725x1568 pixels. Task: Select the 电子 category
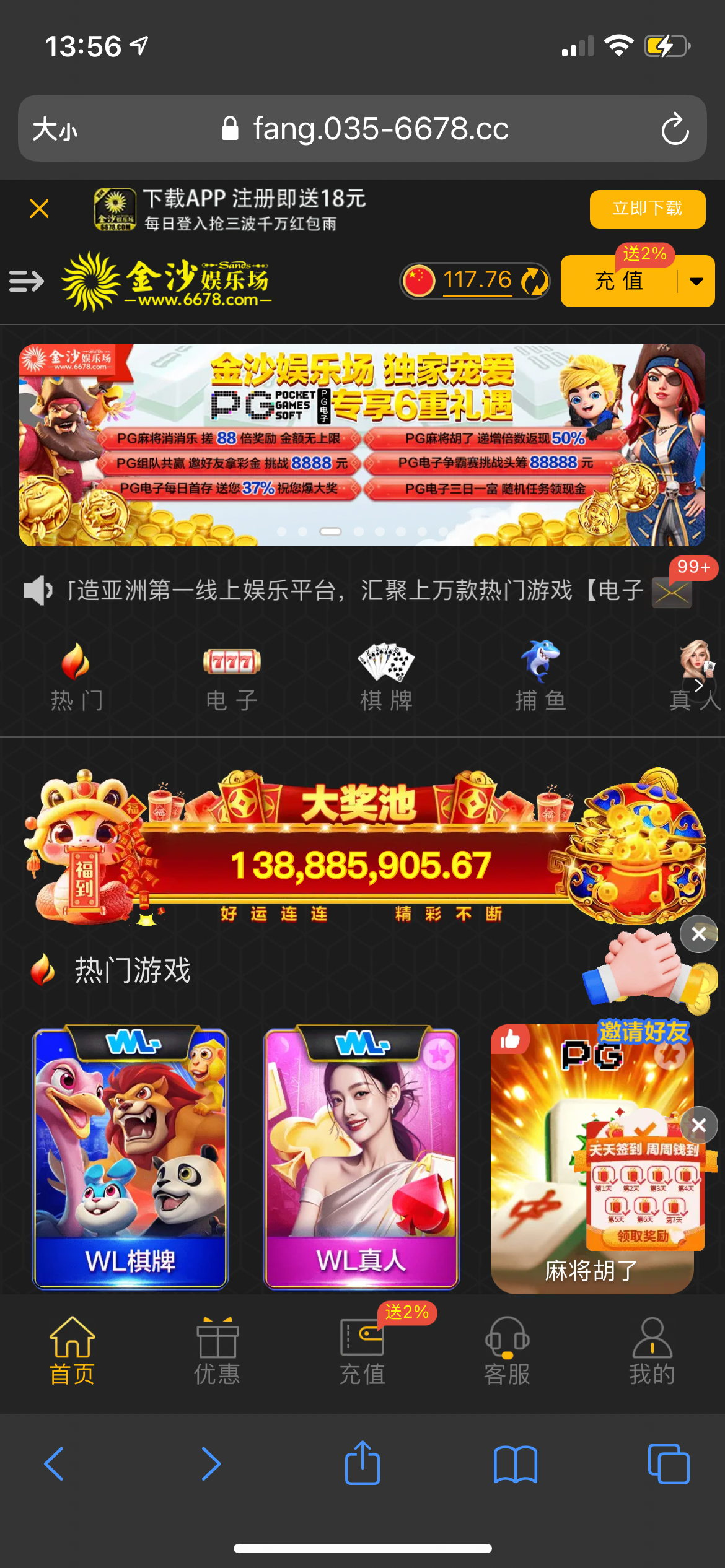coord(231,676)
